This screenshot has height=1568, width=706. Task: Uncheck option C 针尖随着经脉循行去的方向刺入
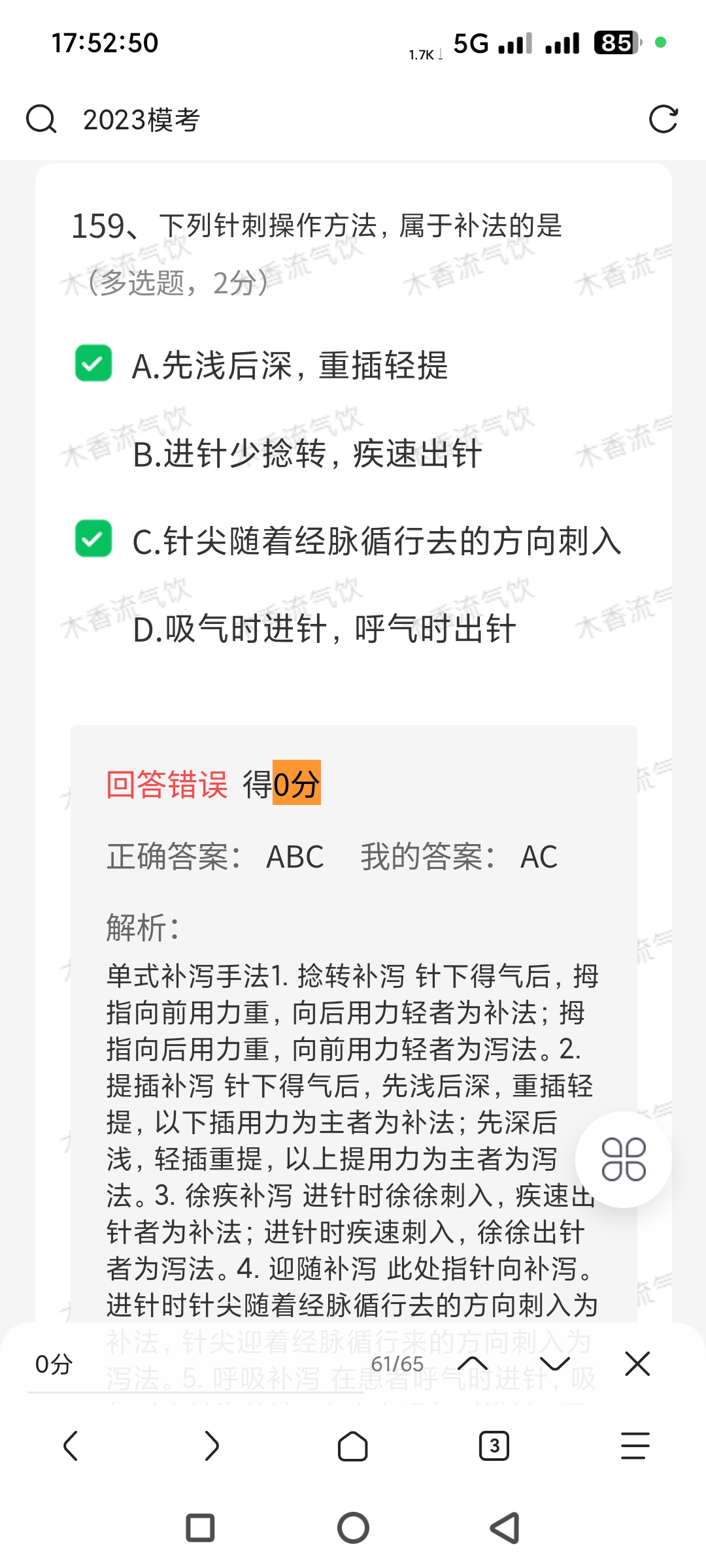93,539
